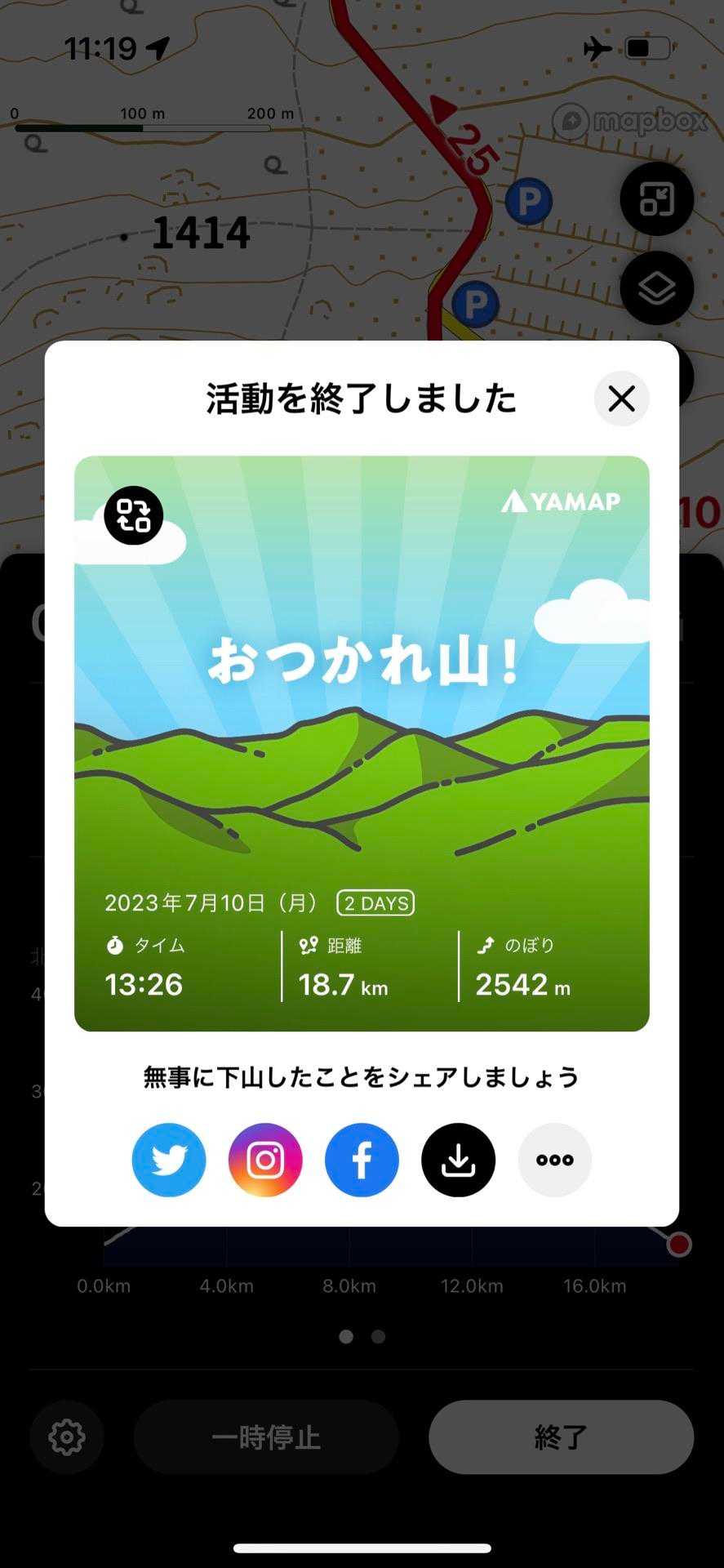This screenshot has width=724, height=1568.
Task: Switch the share card design
Action: (134, 515)
